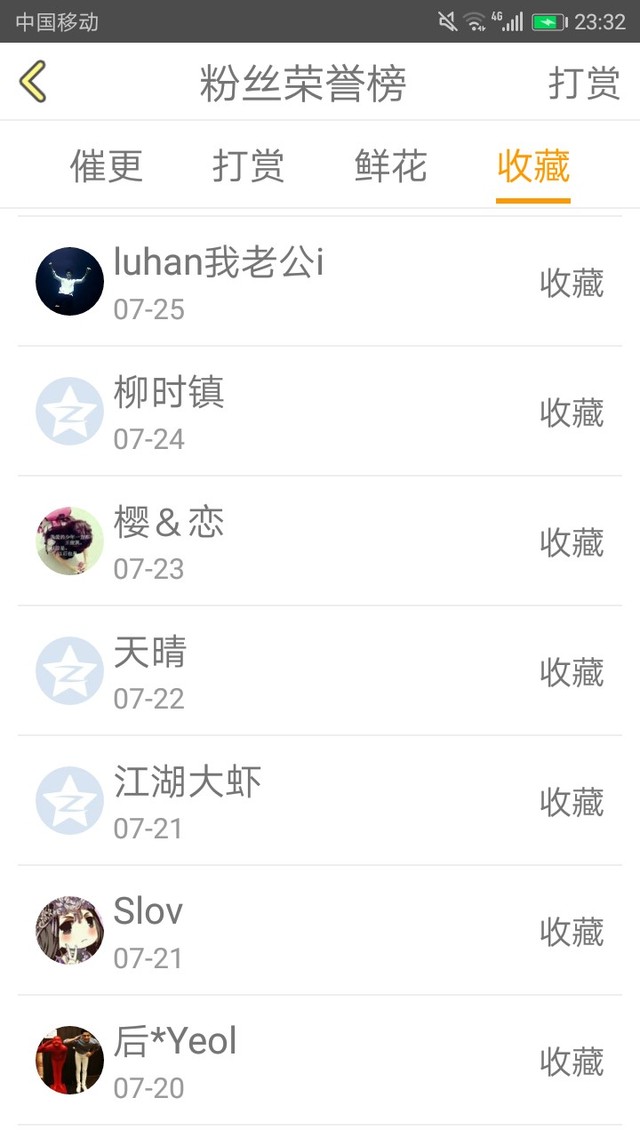The height and width of the screenshot is (1138, 640).
Task: Switch to the 催更 tab
Action: tap(107, 166)
